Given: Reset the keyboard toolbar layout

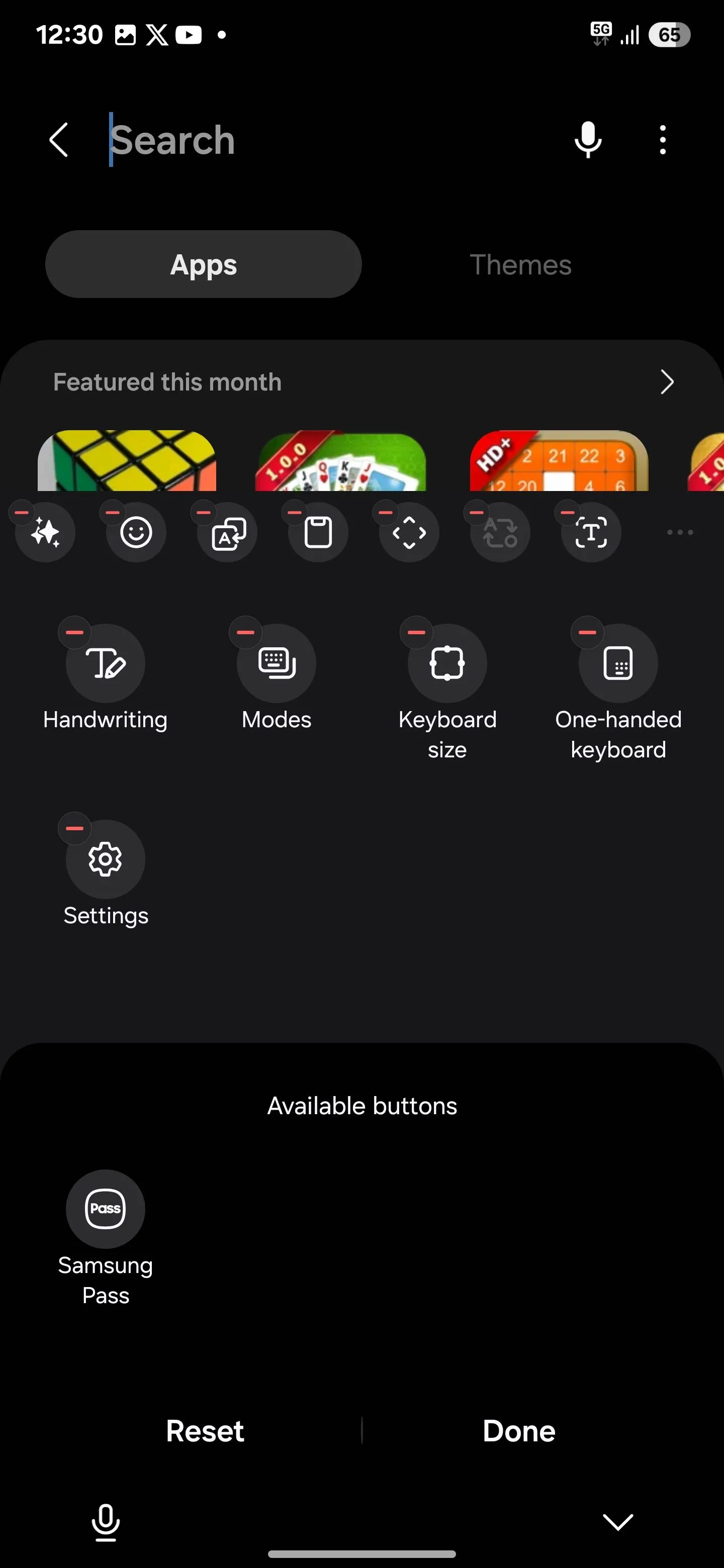Looking at the screenshot, I should click(205, 1430).
